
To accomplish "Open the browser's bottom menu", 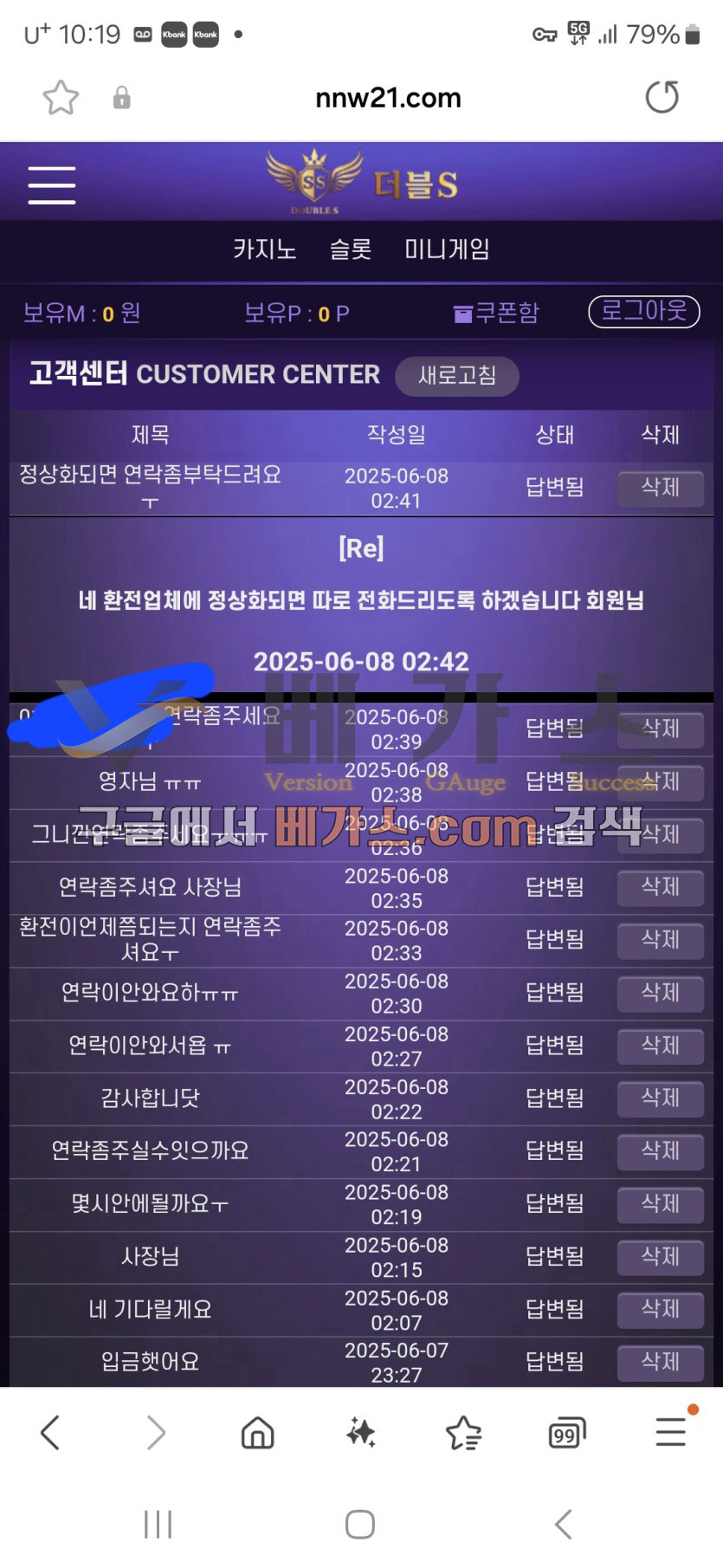I will [x=671, y=1432].
